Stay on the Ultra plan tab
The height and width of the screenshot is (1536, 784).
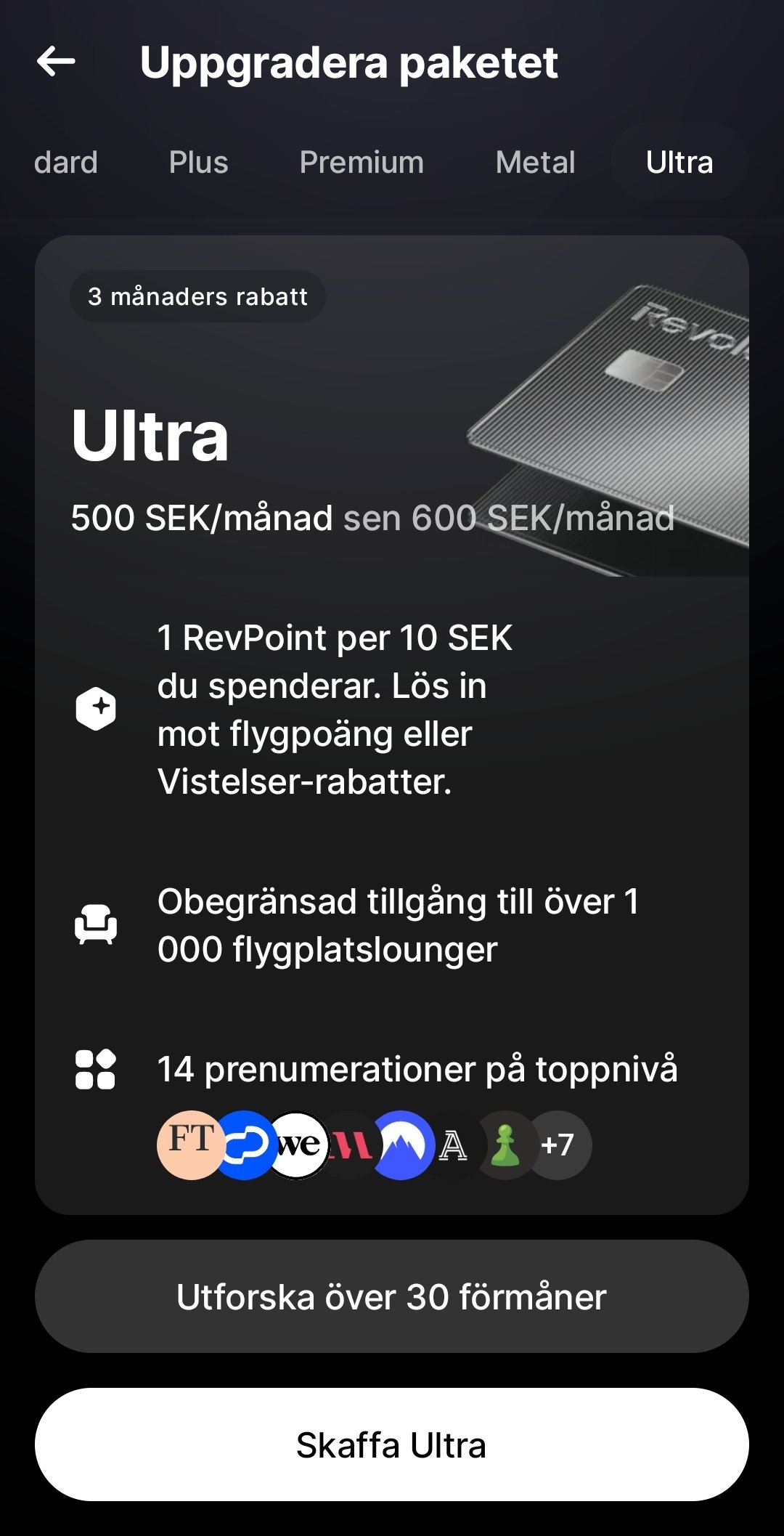[x=679, y=162]
